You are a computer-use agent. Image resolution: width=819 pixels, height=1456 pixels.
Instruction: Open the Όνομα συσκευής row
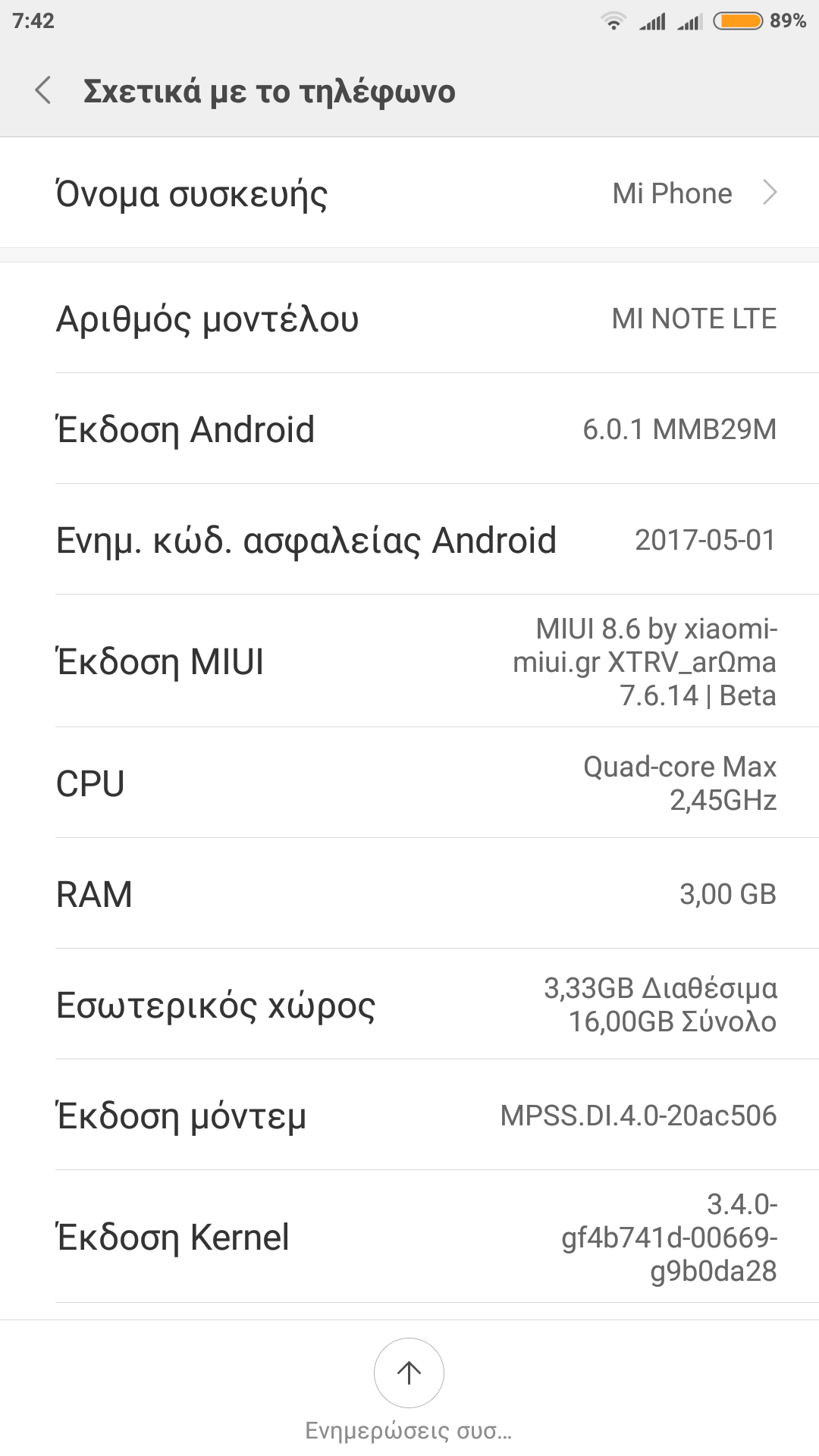(x=409, y=193)
